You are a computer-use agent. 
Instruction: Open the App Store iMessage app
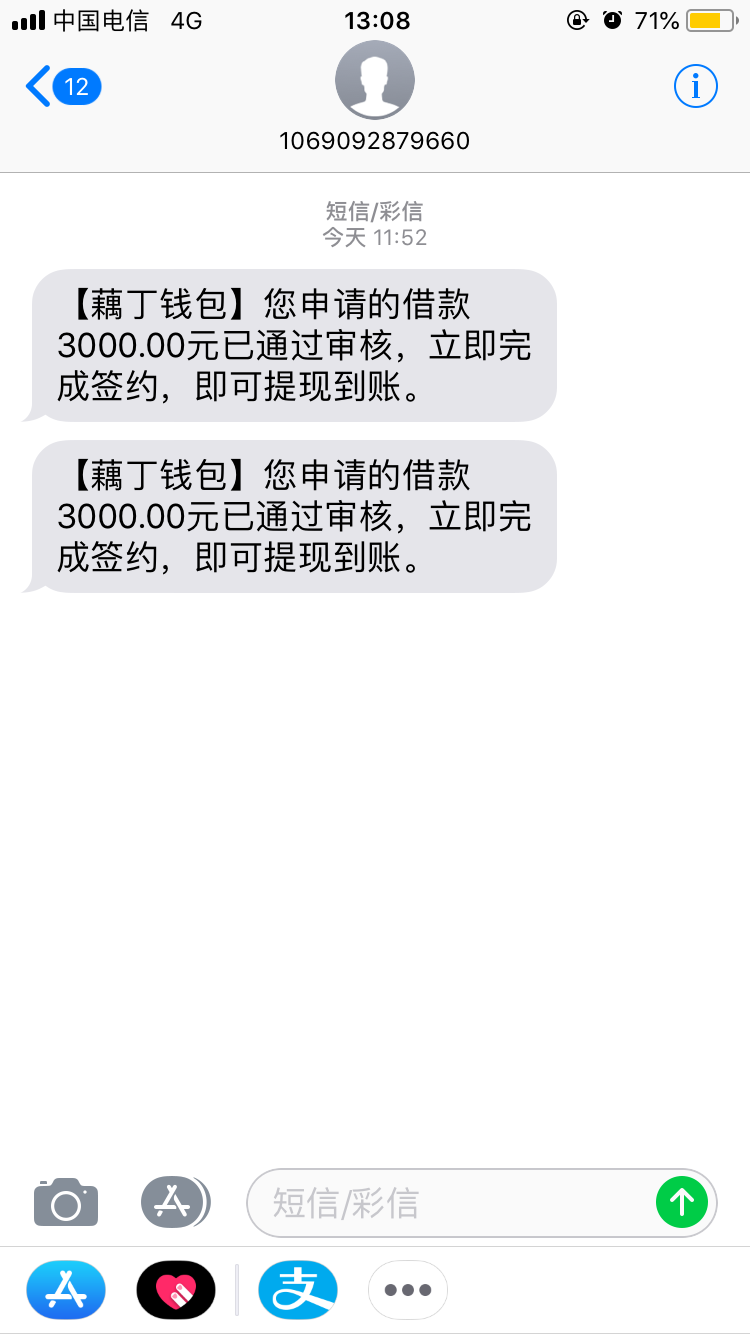tap(66, 1291)
